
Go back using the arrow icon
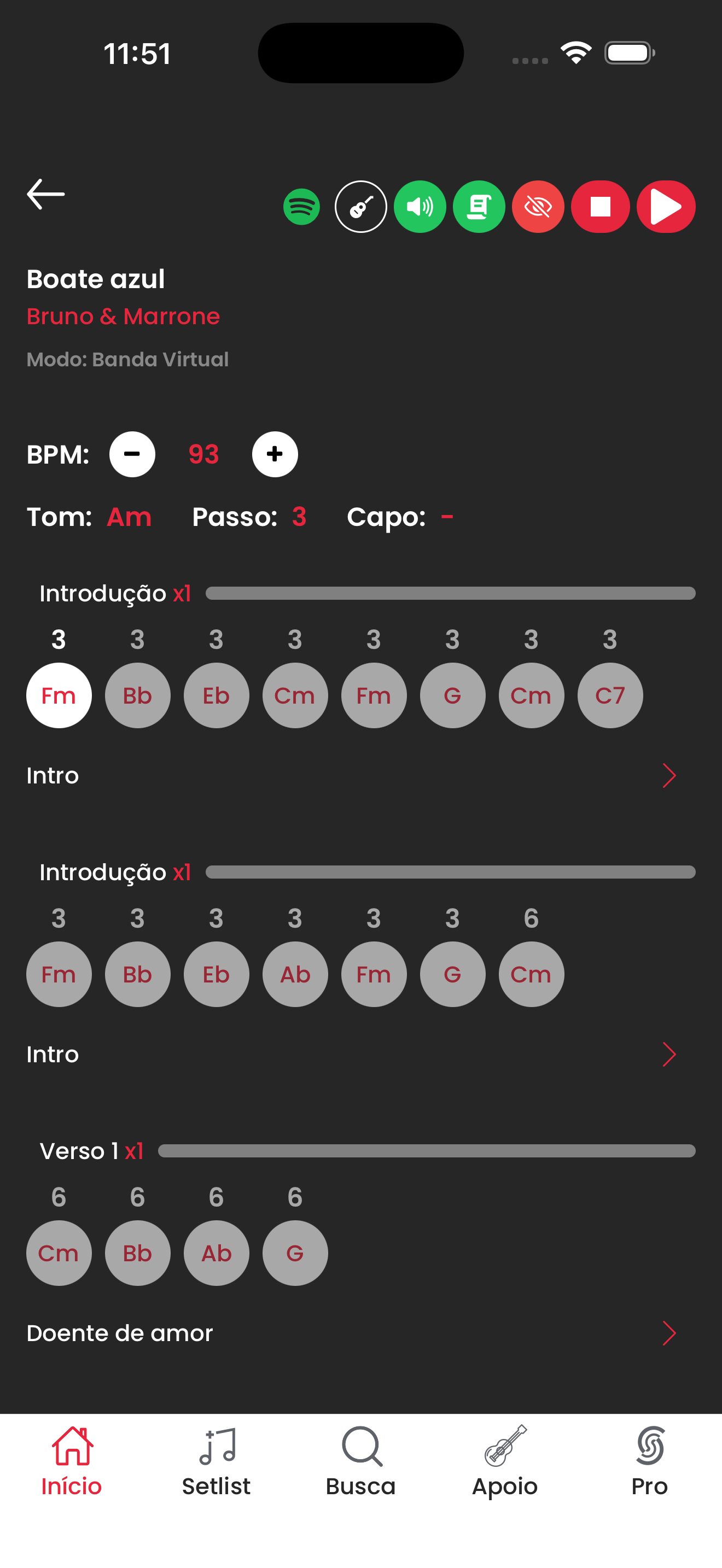[45, 195]
